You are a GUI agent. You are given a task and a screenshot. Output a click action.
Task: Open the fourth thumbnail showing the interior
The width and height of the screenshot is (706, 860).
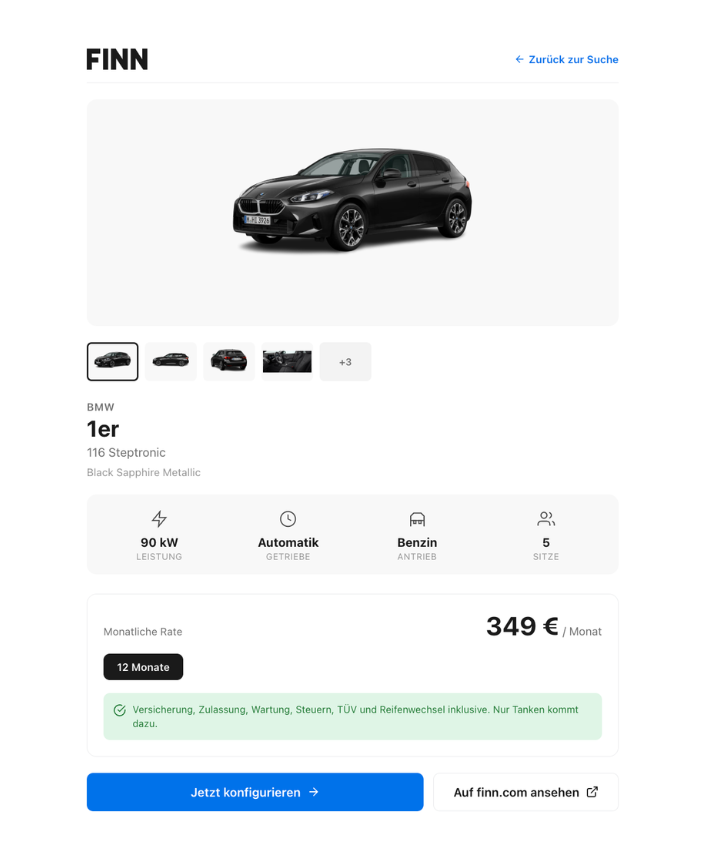click(x=287, y=361)
